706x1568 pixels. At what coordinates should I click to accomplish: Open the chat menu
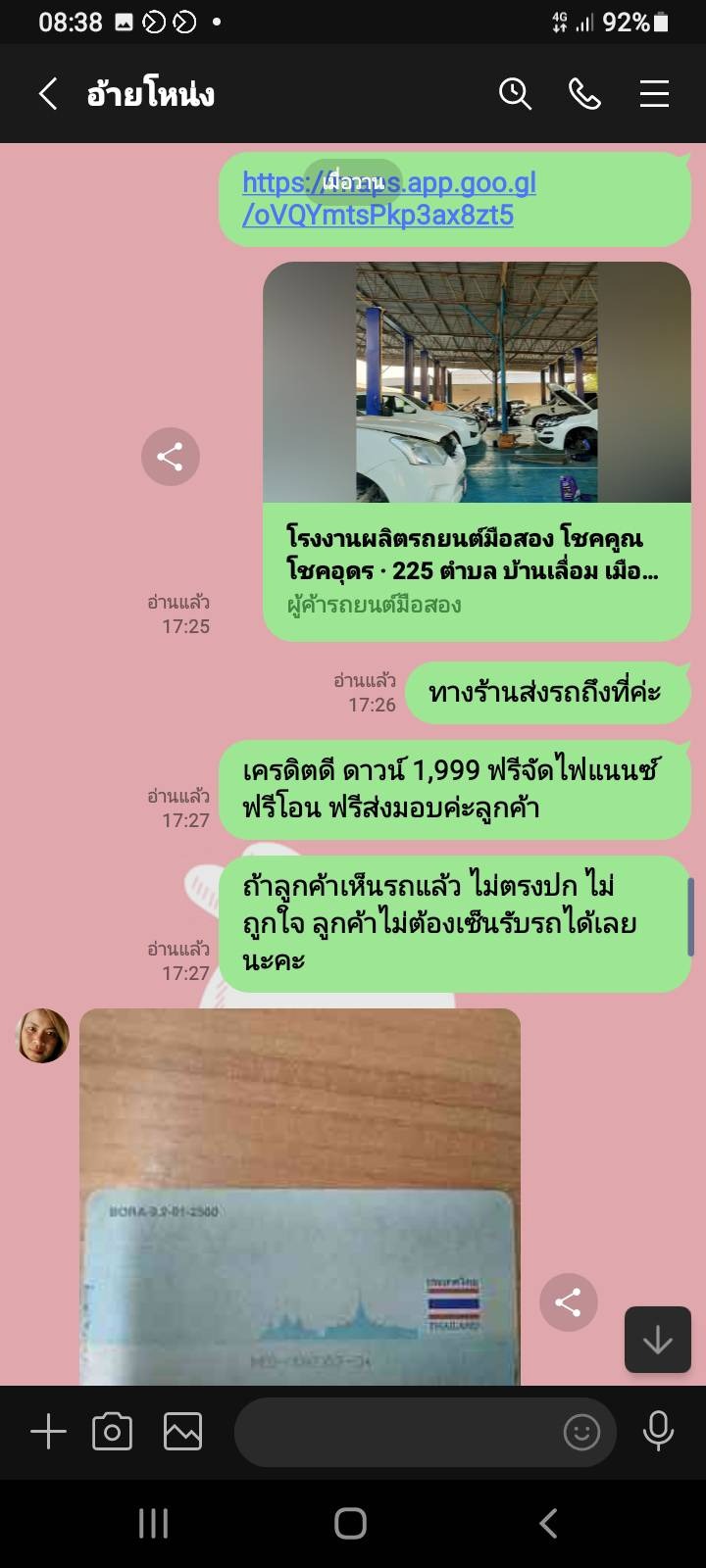(654, 94)
